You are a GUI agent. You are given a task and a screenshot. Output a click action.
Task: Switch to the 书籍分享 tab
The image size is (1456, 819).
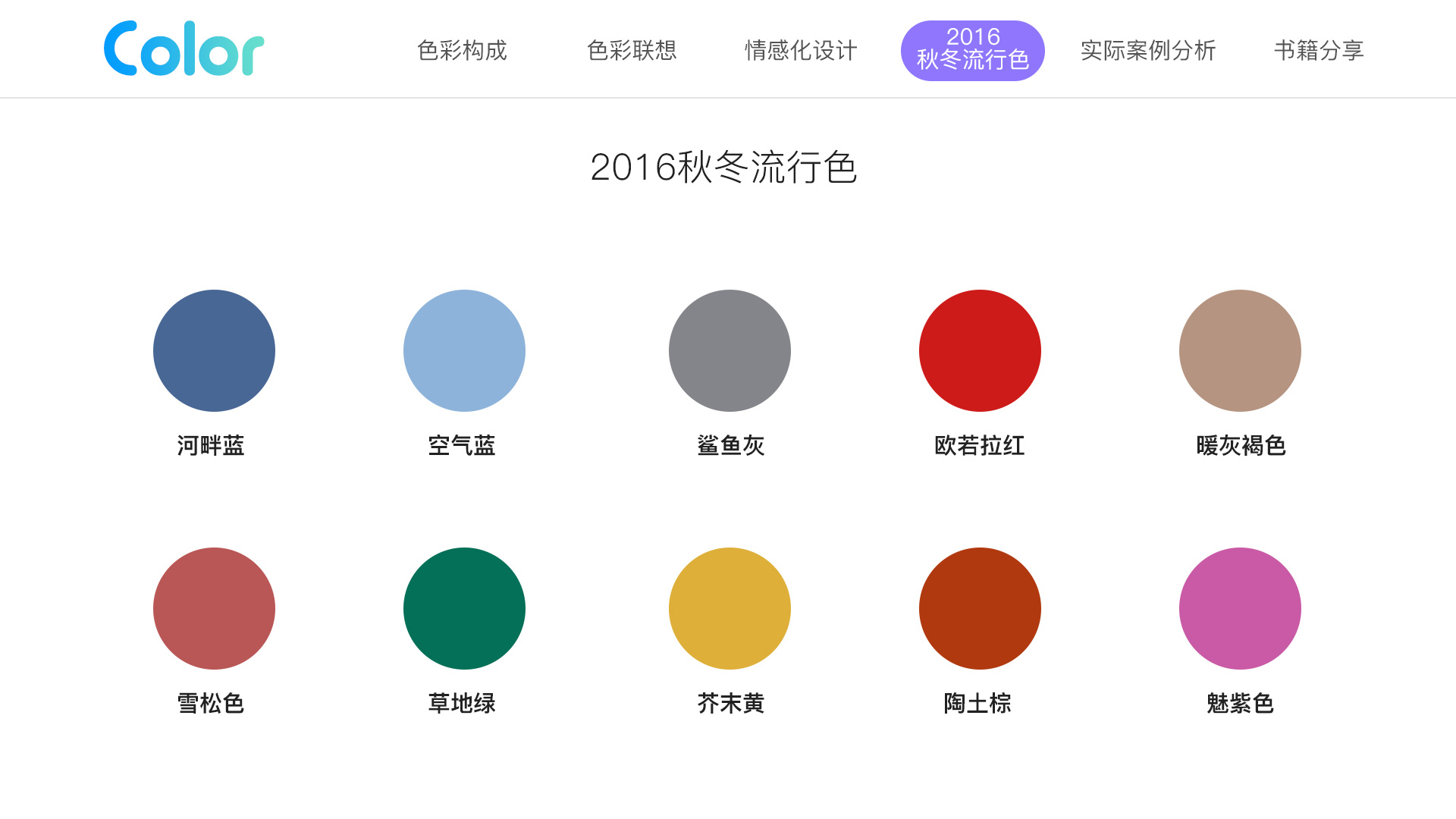pos(1319,50)
